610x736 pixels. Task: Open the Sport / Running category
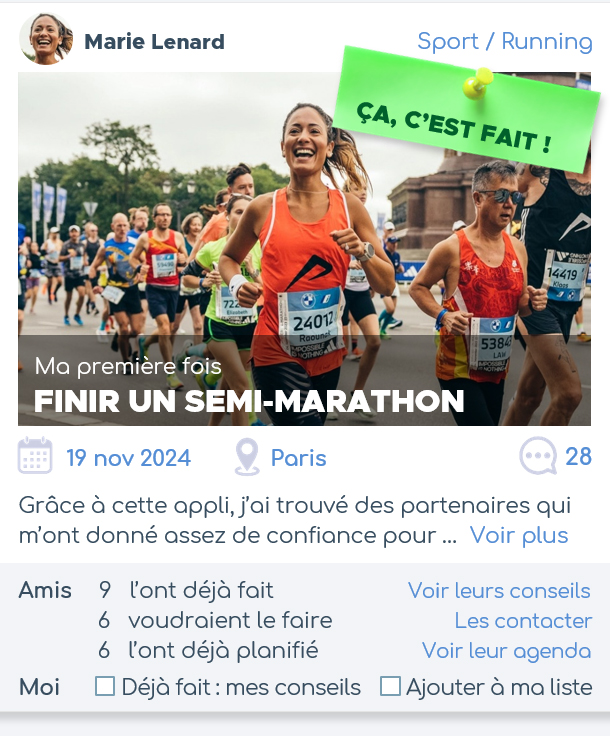tap(504, 41)
